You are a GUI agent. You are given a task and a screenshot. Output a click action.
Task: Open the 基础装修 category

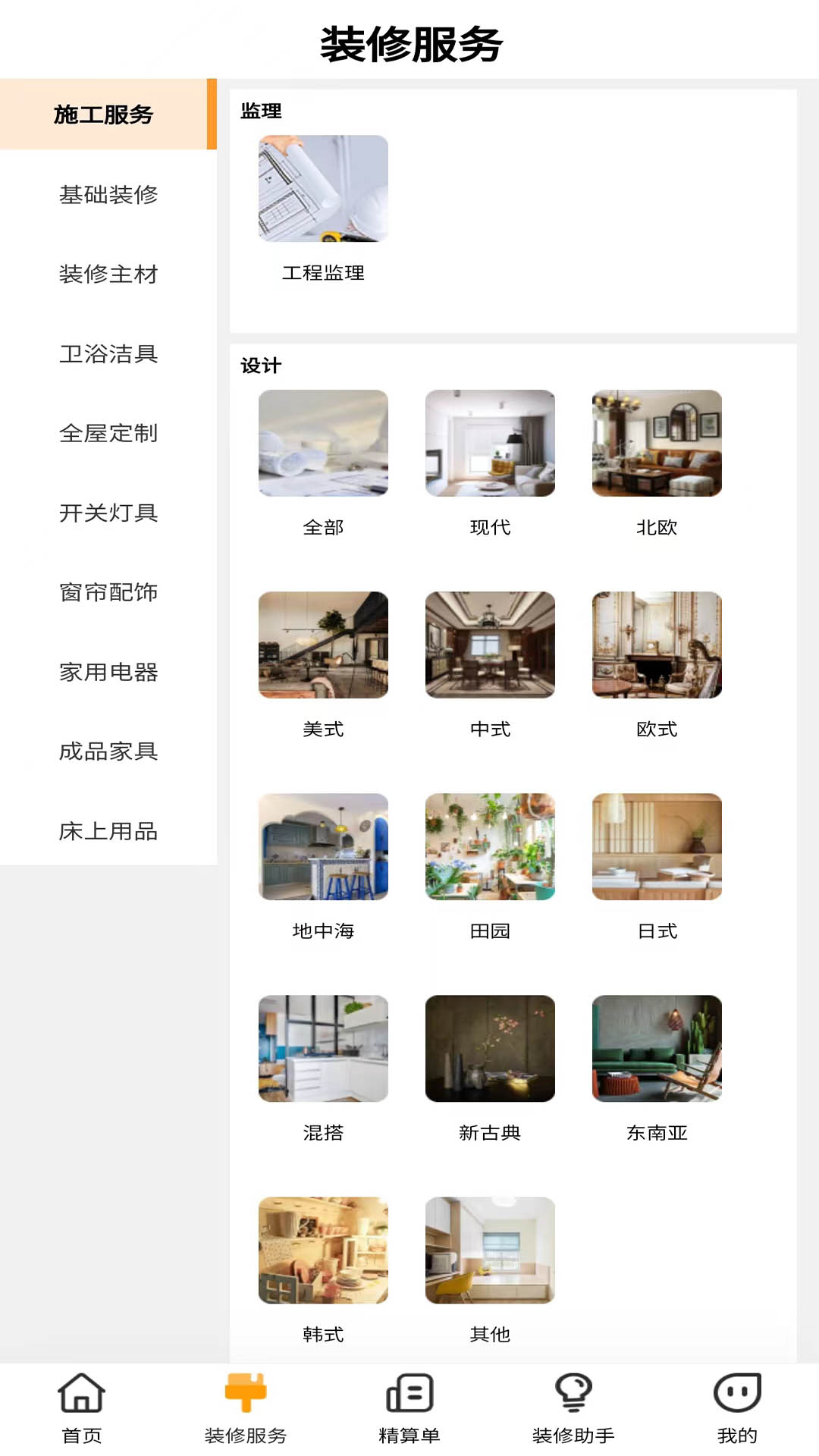click(108, 195)
